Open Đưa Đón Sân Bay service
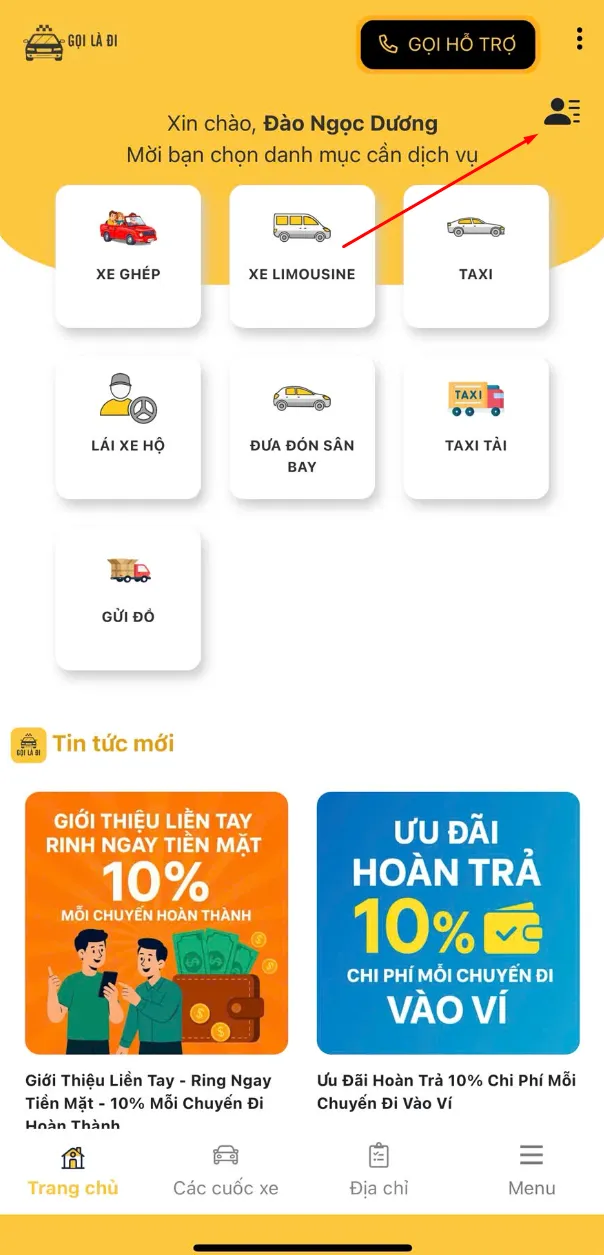This screenshot has height=1255, width=604. [x=302, y=427]
